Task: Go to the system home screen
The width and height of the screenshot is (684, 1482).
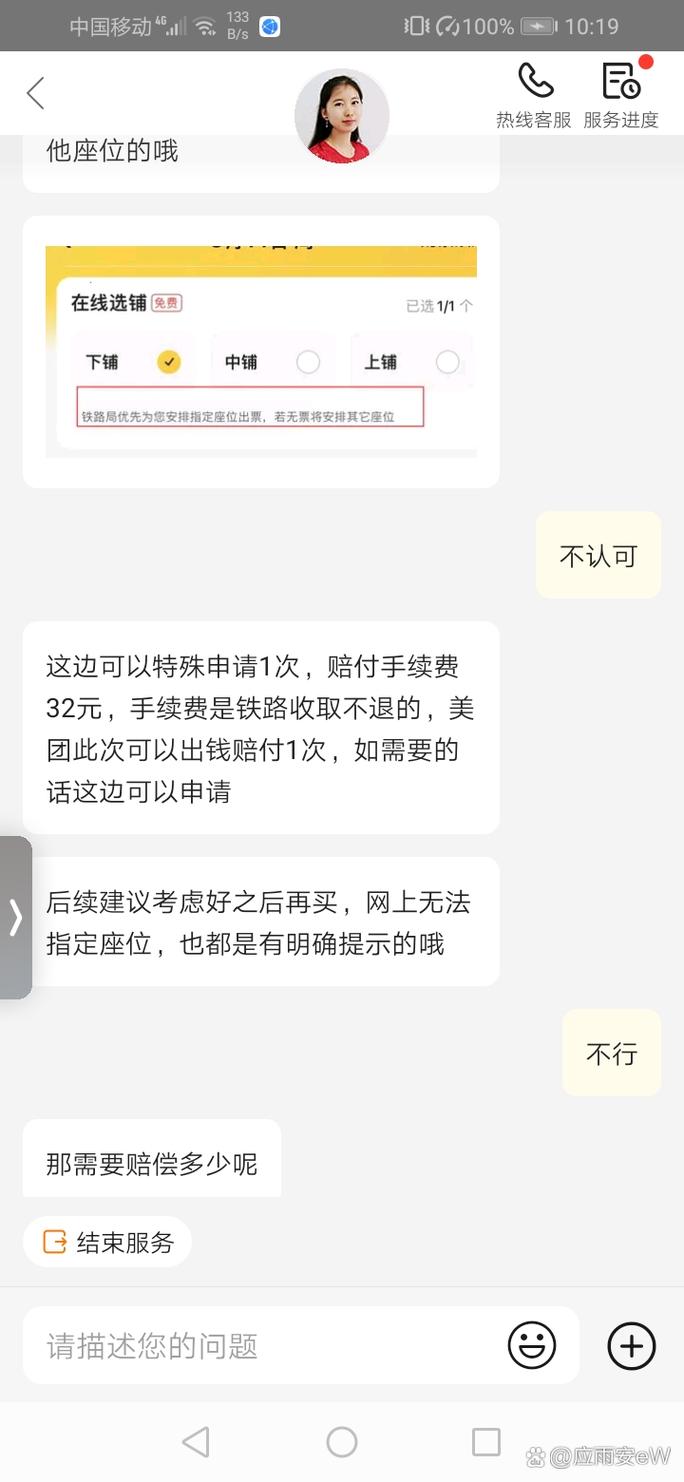Action: click(x=342, y=1441)
